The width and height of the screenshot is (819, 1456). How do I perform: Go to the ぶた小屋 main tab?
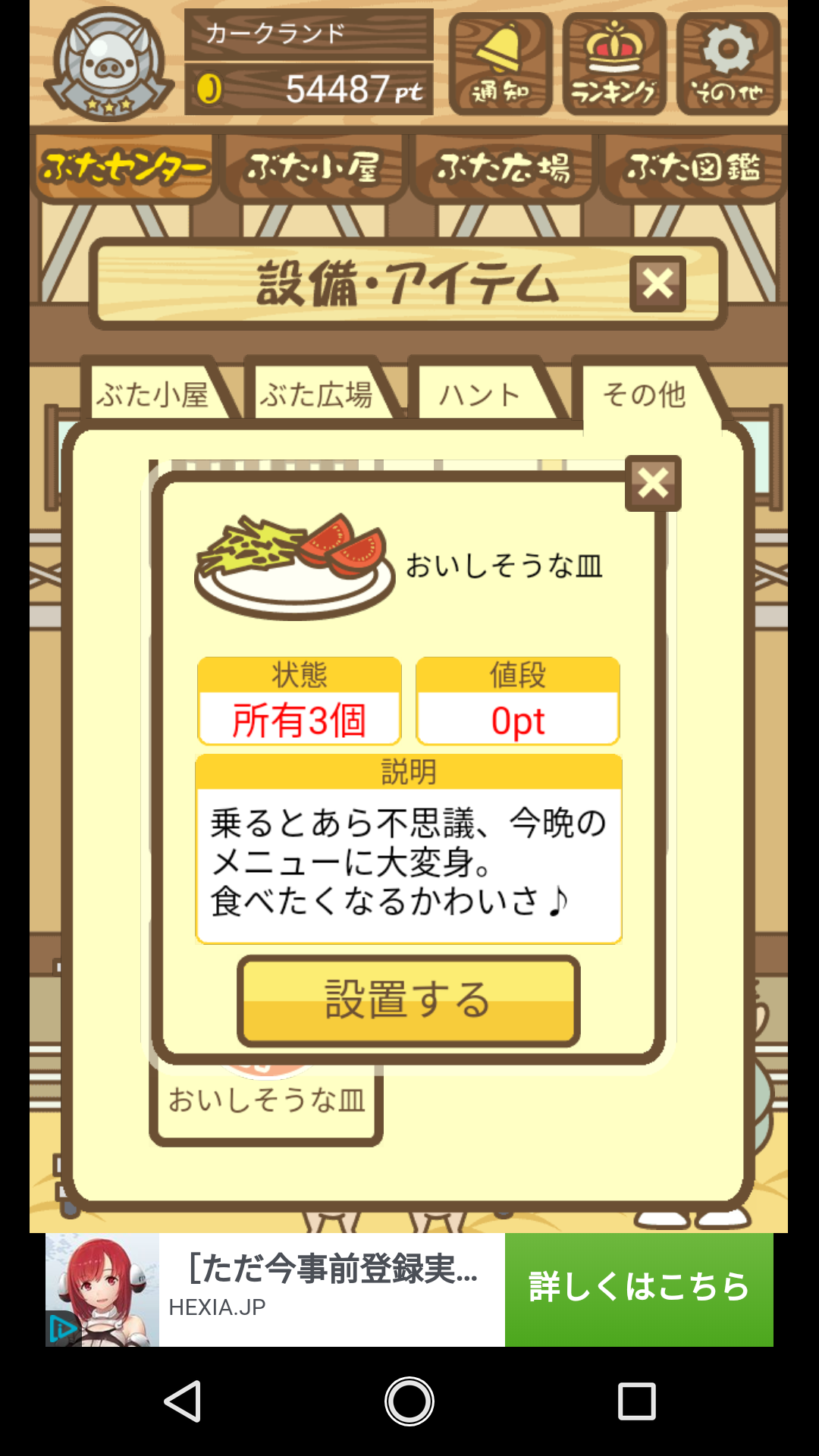313,168
